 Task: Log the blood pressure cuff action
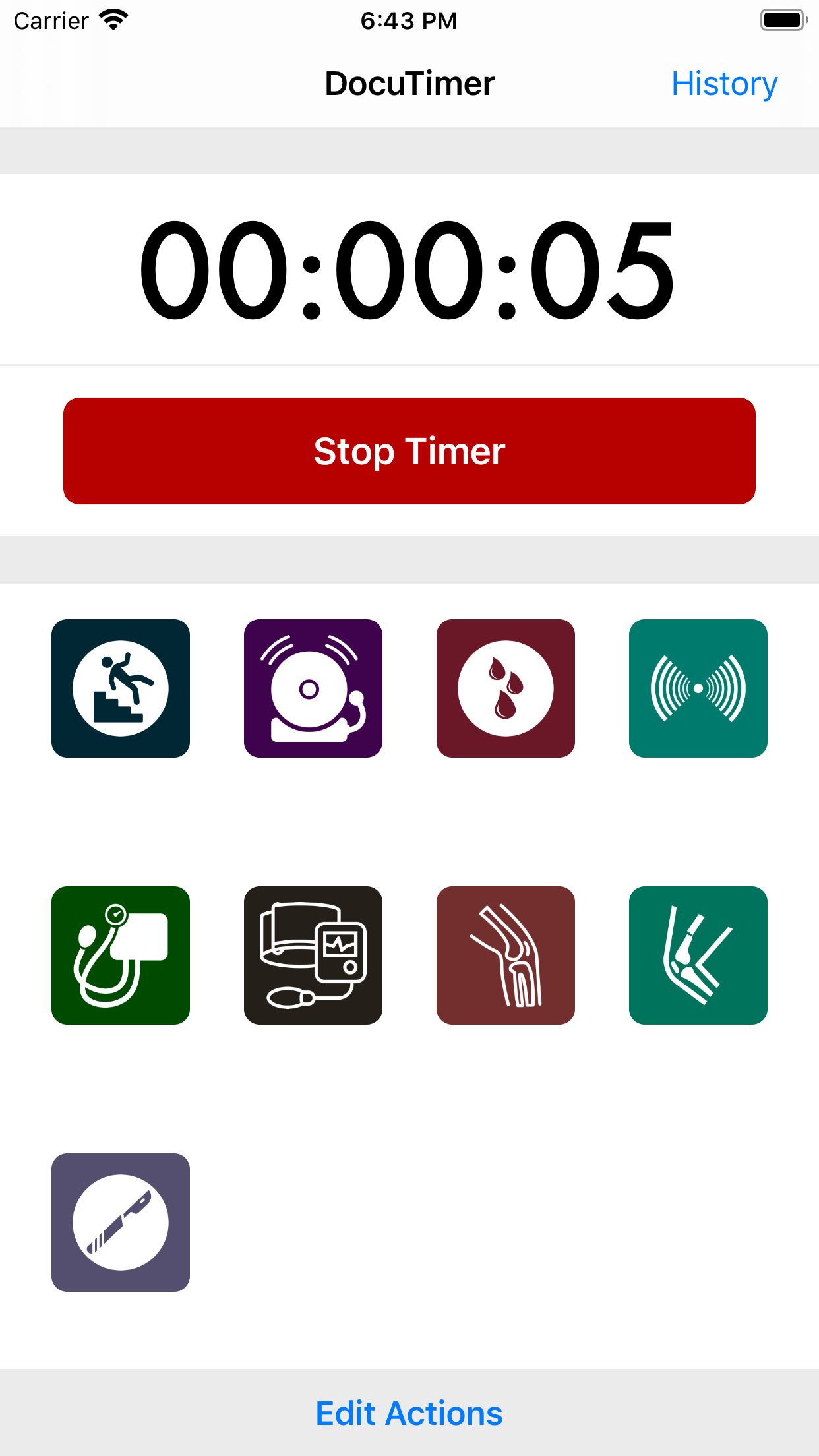[121, 956]
